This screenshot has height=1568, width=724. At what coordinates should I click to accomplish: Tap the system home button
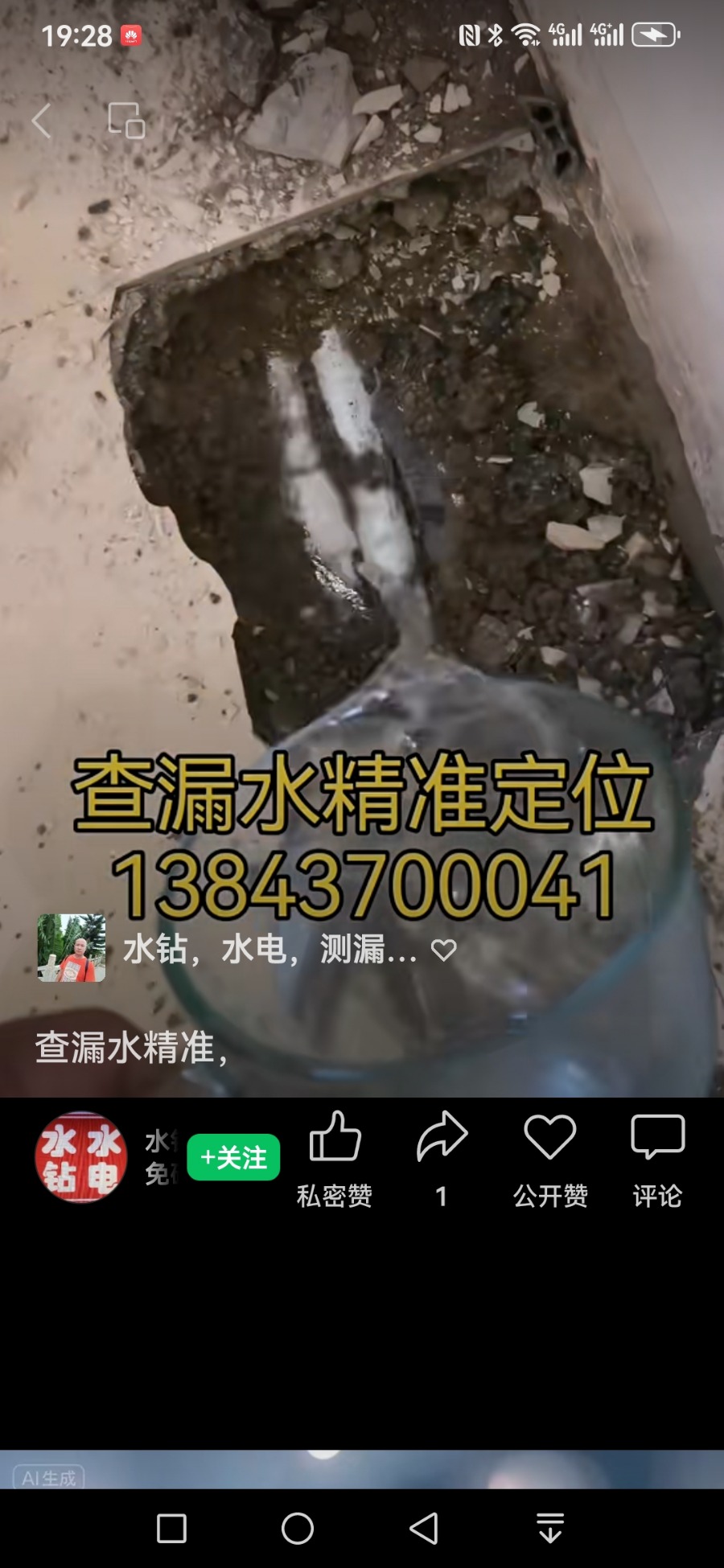(x=298, y=1528)
